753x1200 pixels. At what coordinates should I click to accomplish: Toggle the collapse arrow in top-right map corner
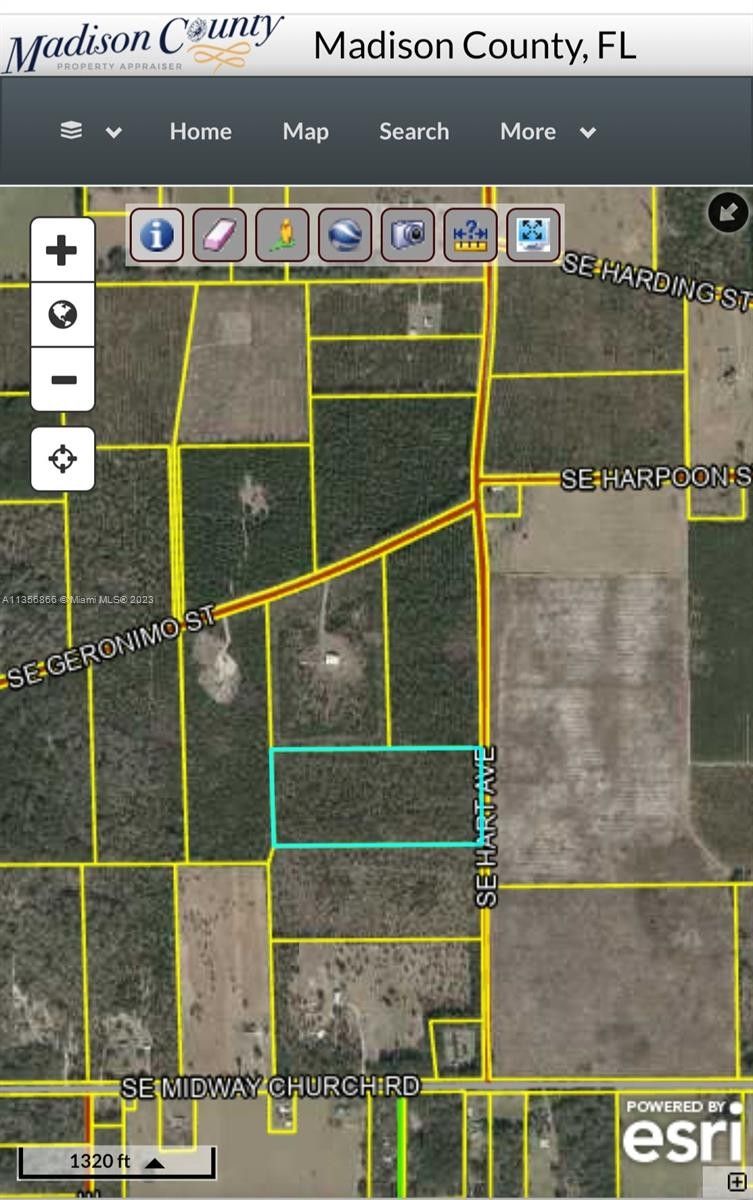click(728, 212)
